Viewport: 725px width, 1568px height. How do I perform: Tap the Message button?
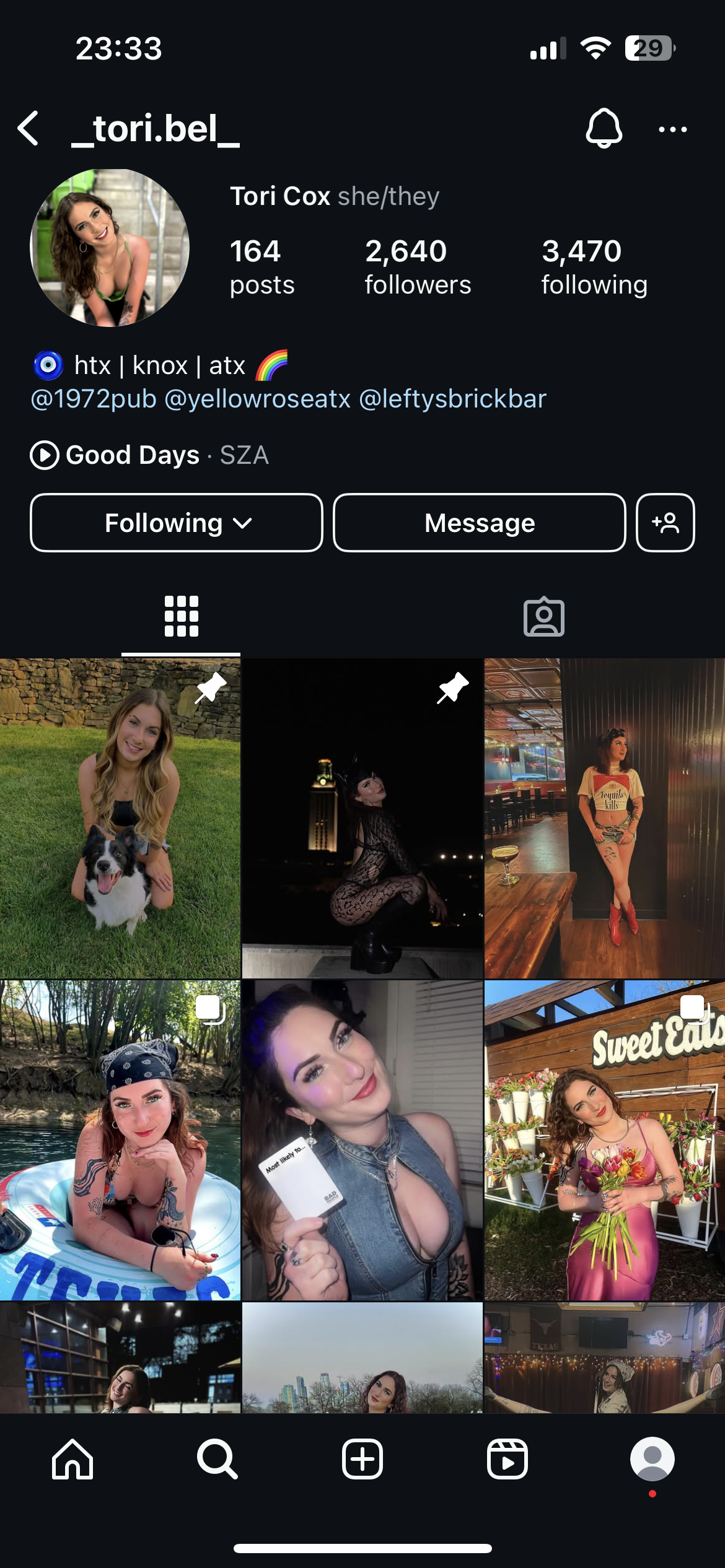(x=480, y=523)
